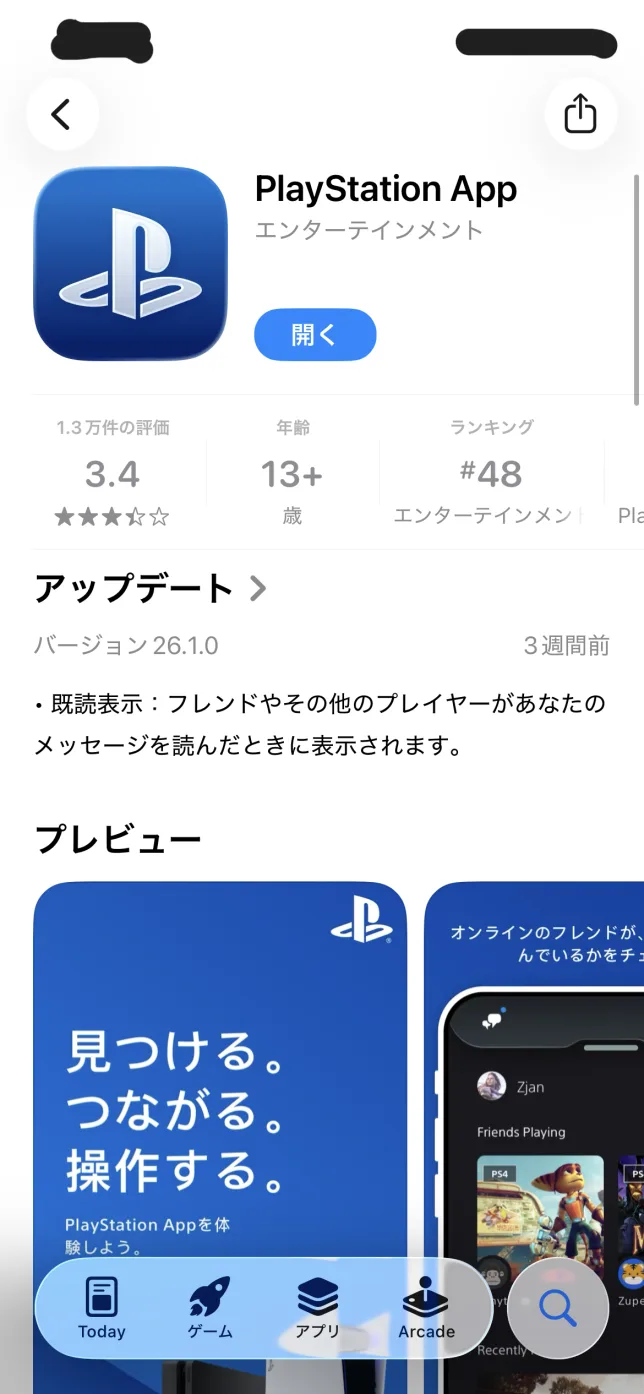Viewport: 644px width, 1394px height.
Task: Tap the 開く button to open the app
Action: pos(315,335)
